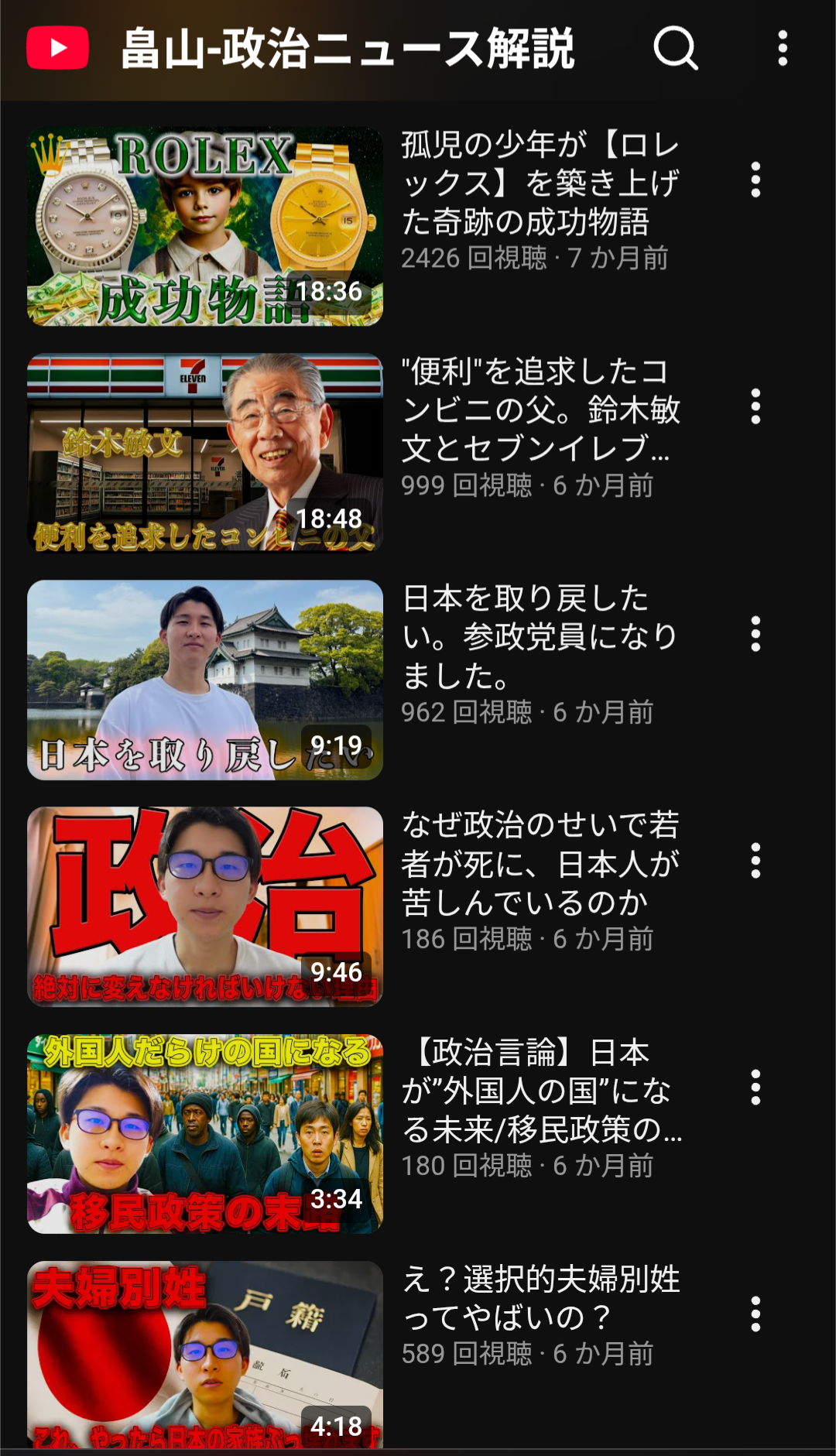
Task: Open the 日本を取り戻したい video
Action: [x=205, y=680]
